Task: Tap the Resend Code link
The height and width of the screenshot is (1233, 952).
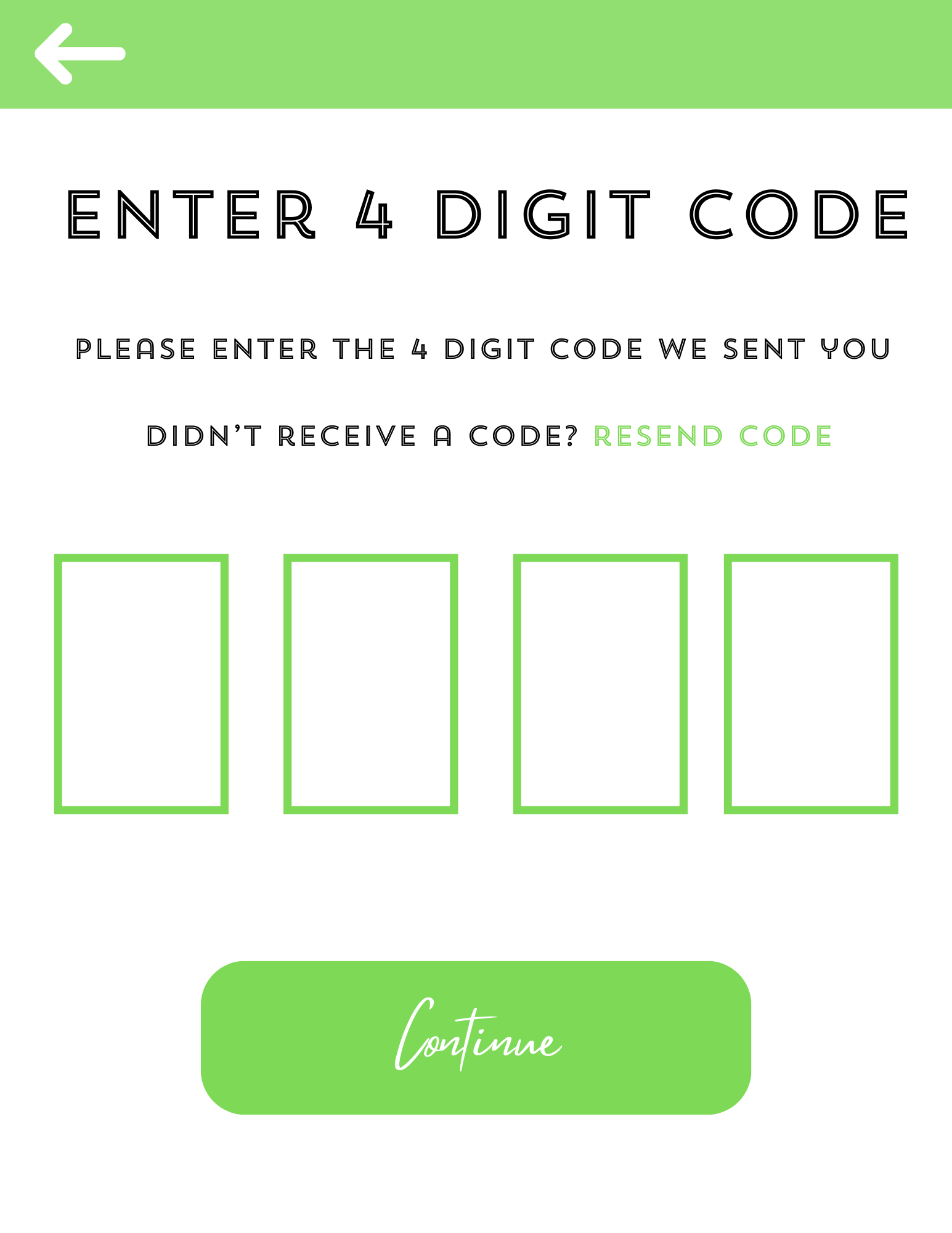Action: 712,436
